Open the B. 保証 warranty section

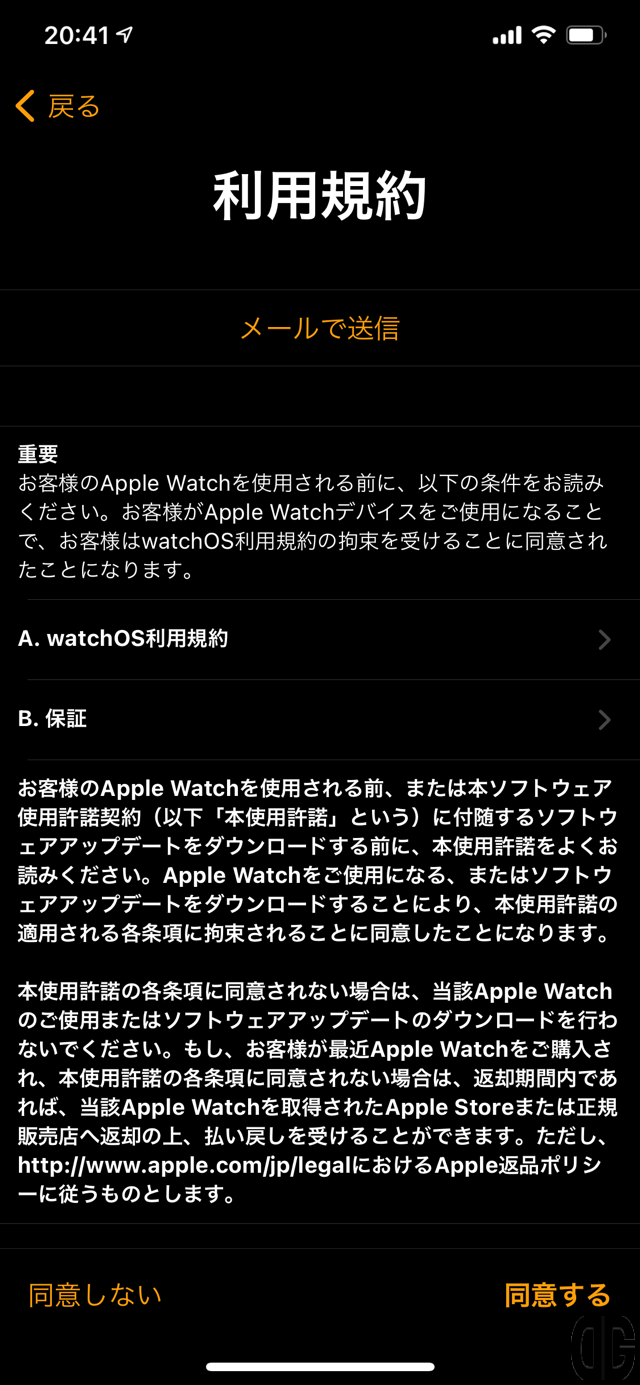point(320,719)
